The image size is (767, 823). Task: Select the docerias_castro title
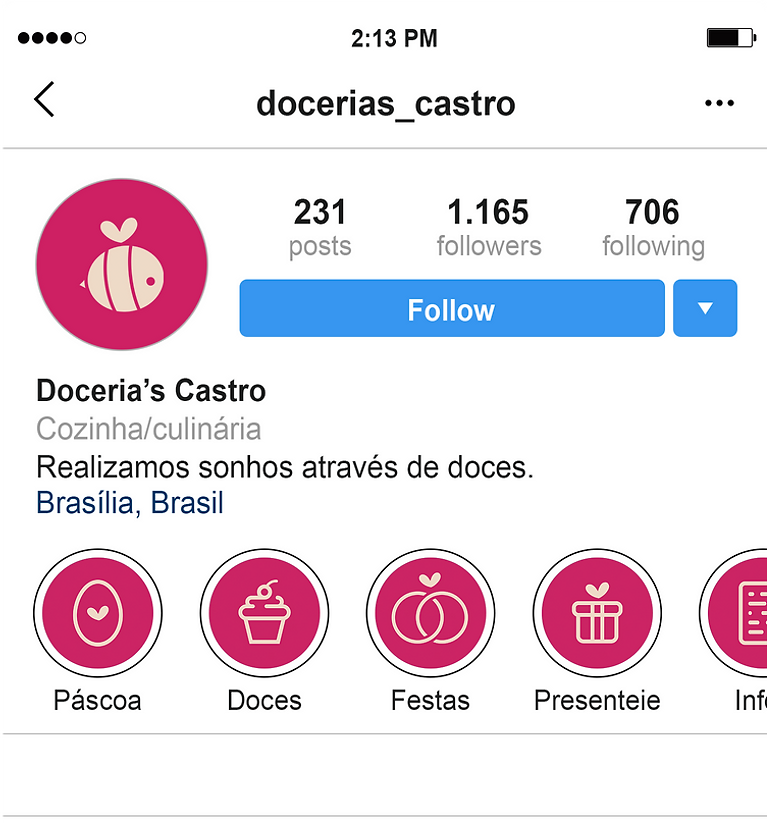point(387,103)
